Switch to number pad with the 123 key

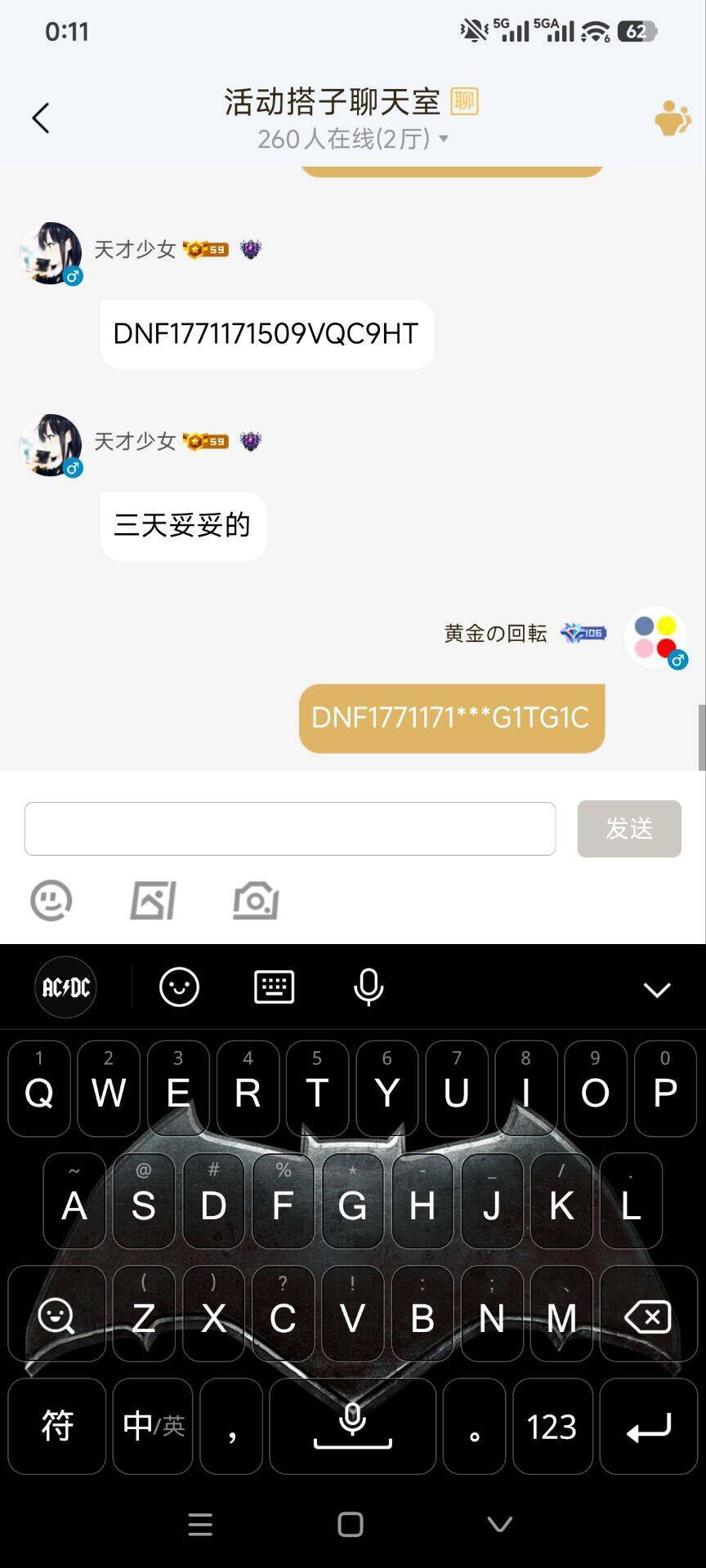[552, 1426]
